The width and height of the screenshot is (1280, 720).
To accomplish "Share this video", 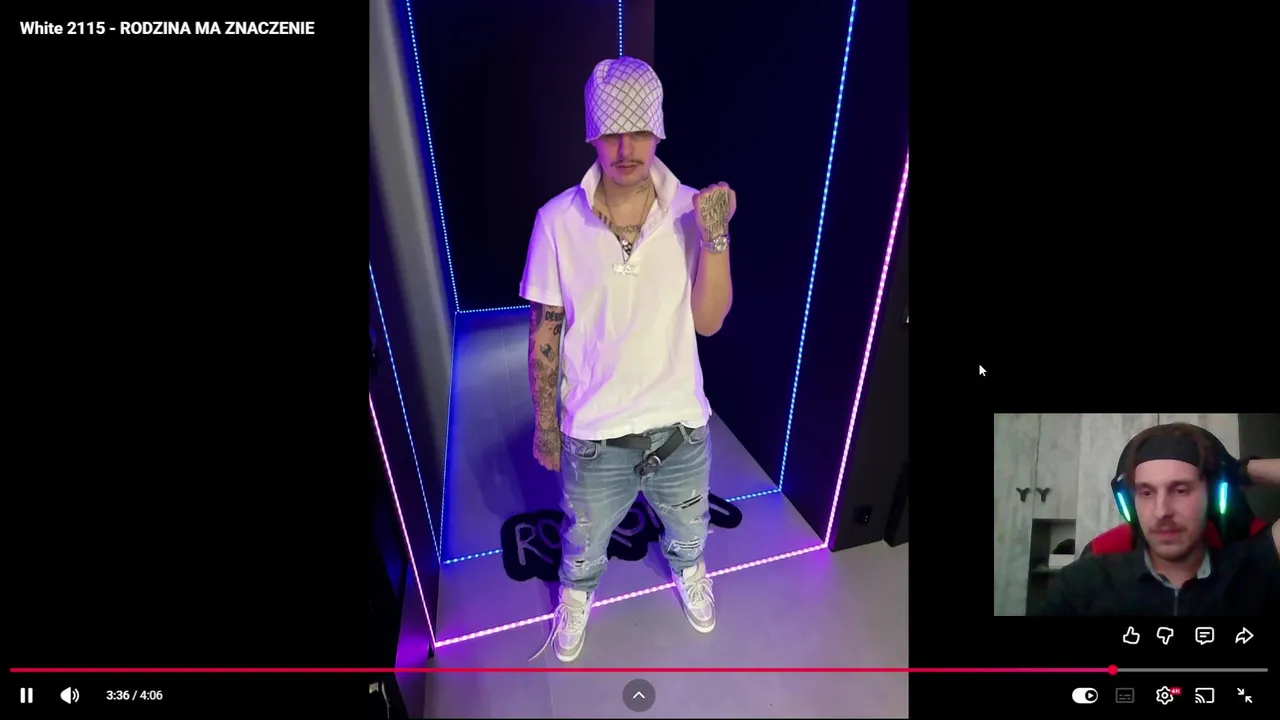I will [1244, 636].
